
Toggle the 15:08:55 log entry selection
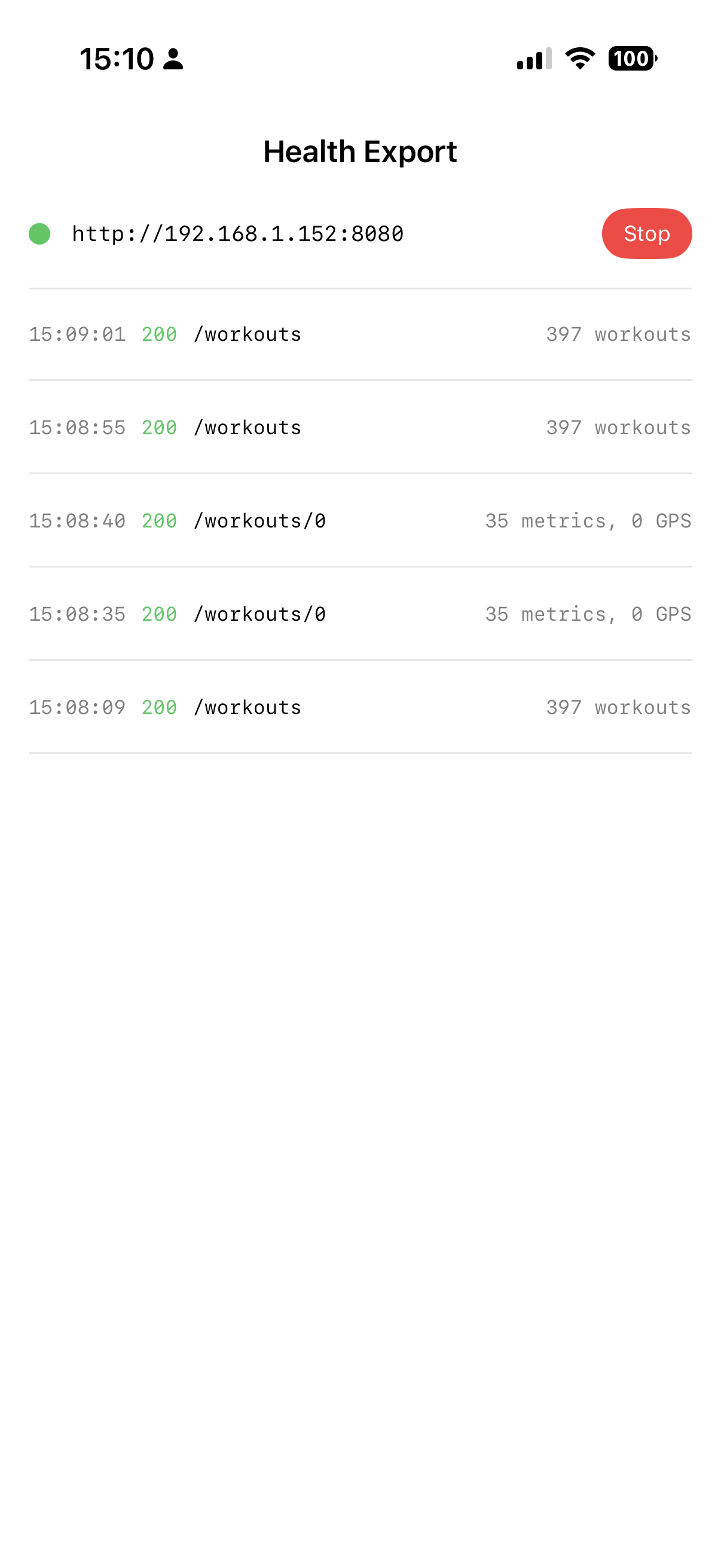point(360,427)
